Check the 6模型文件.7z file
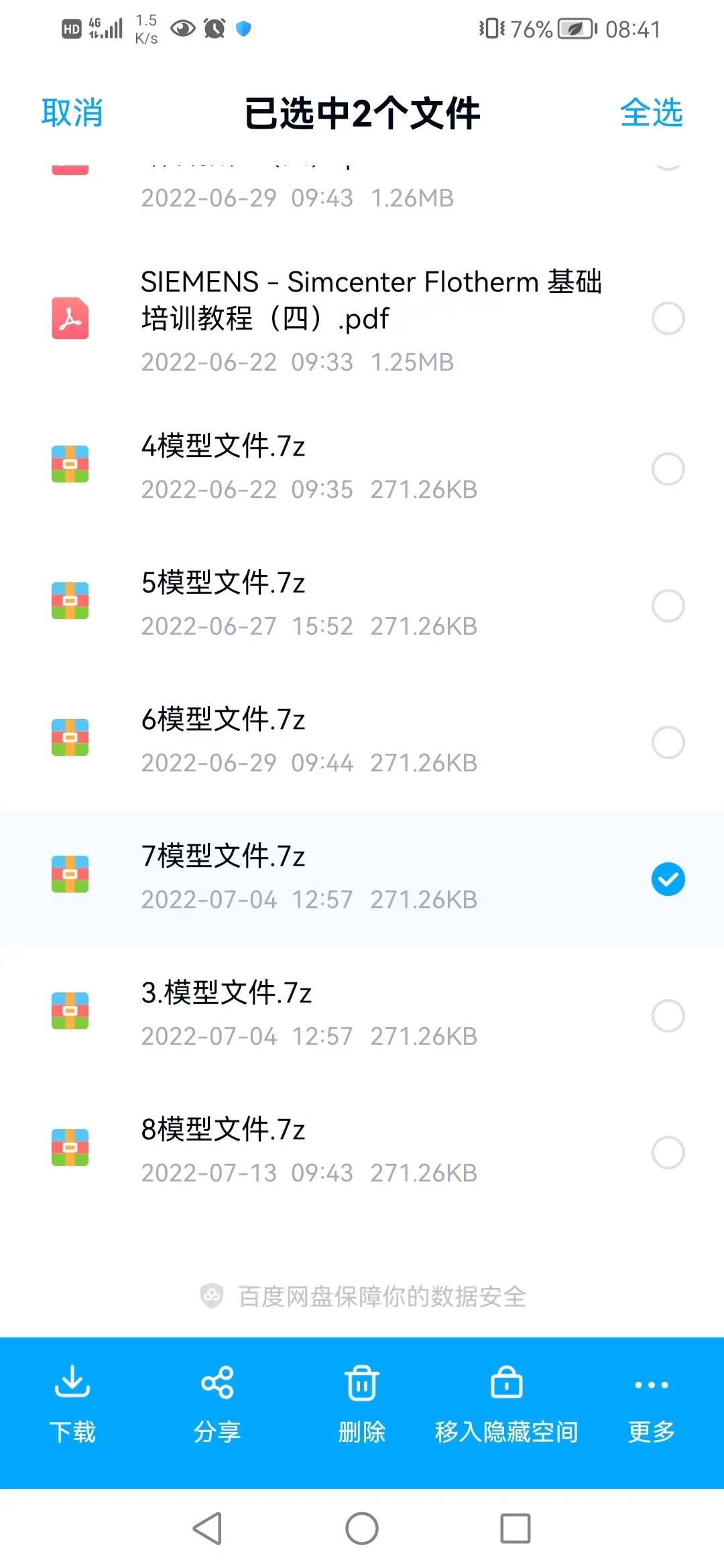Viewport: 724px width, 1568px height. [668, 742]
